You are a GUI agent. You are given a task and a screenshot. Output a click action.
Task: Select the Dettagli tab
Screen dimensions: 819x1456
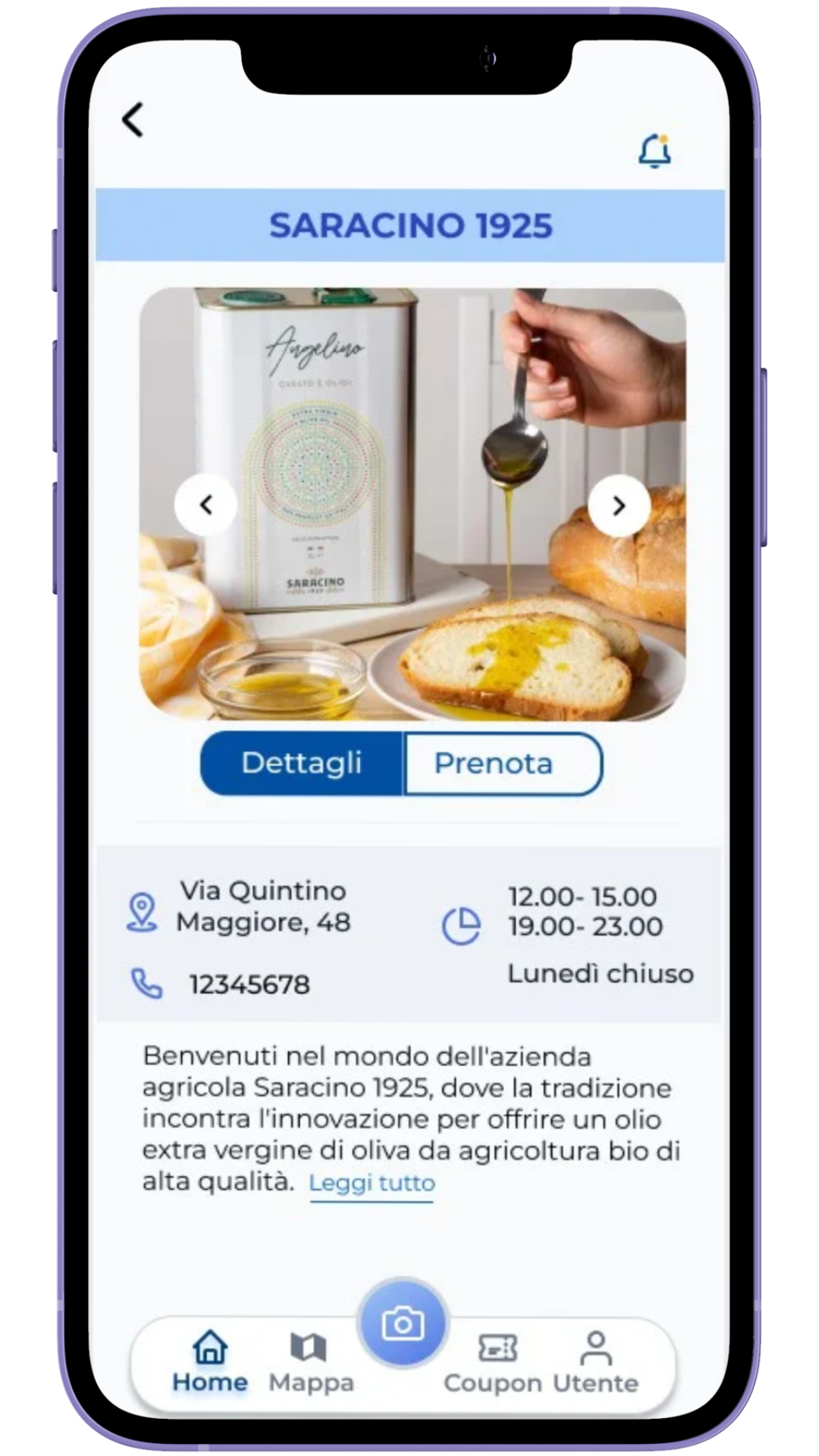tap(302, 763)
